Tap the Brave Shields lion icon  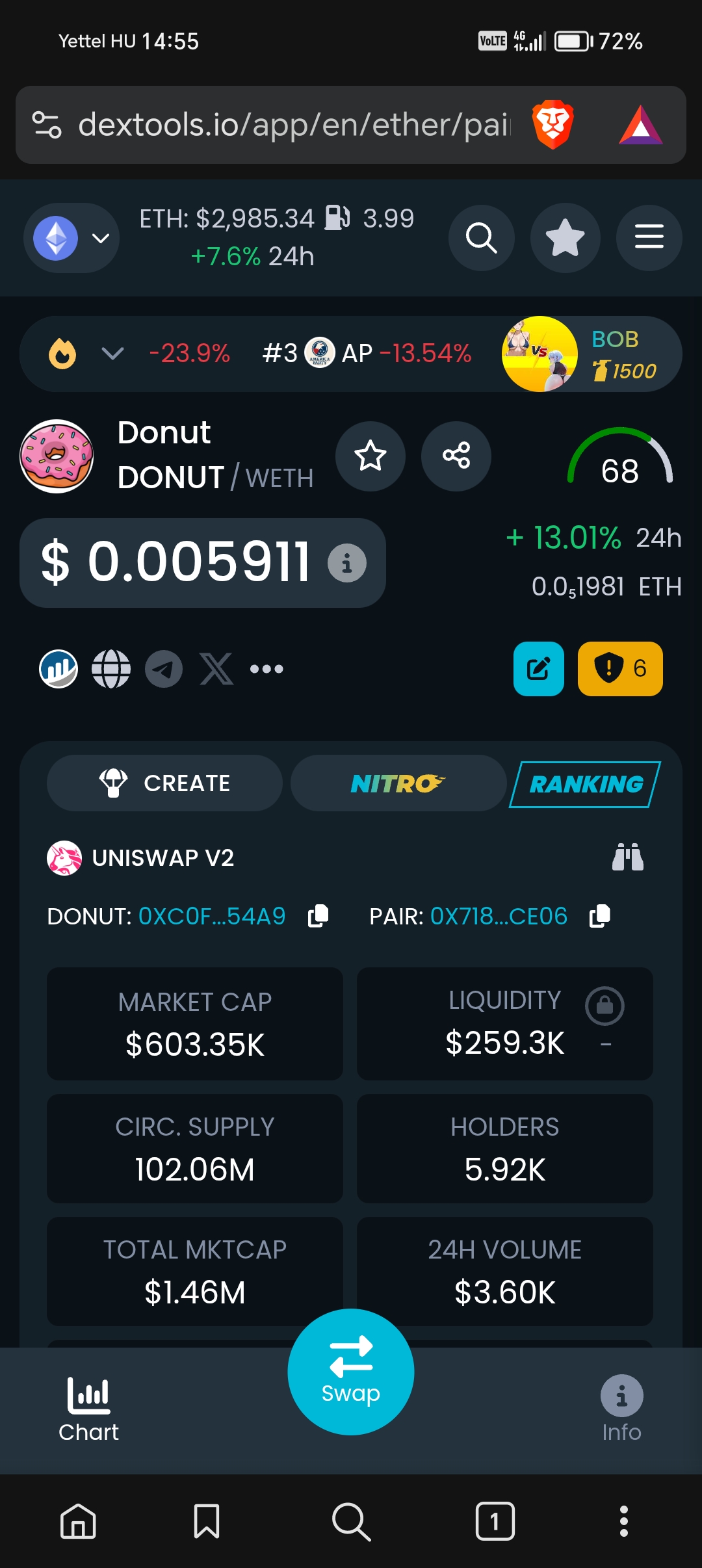pyautogui.click(x=552, y=124)
